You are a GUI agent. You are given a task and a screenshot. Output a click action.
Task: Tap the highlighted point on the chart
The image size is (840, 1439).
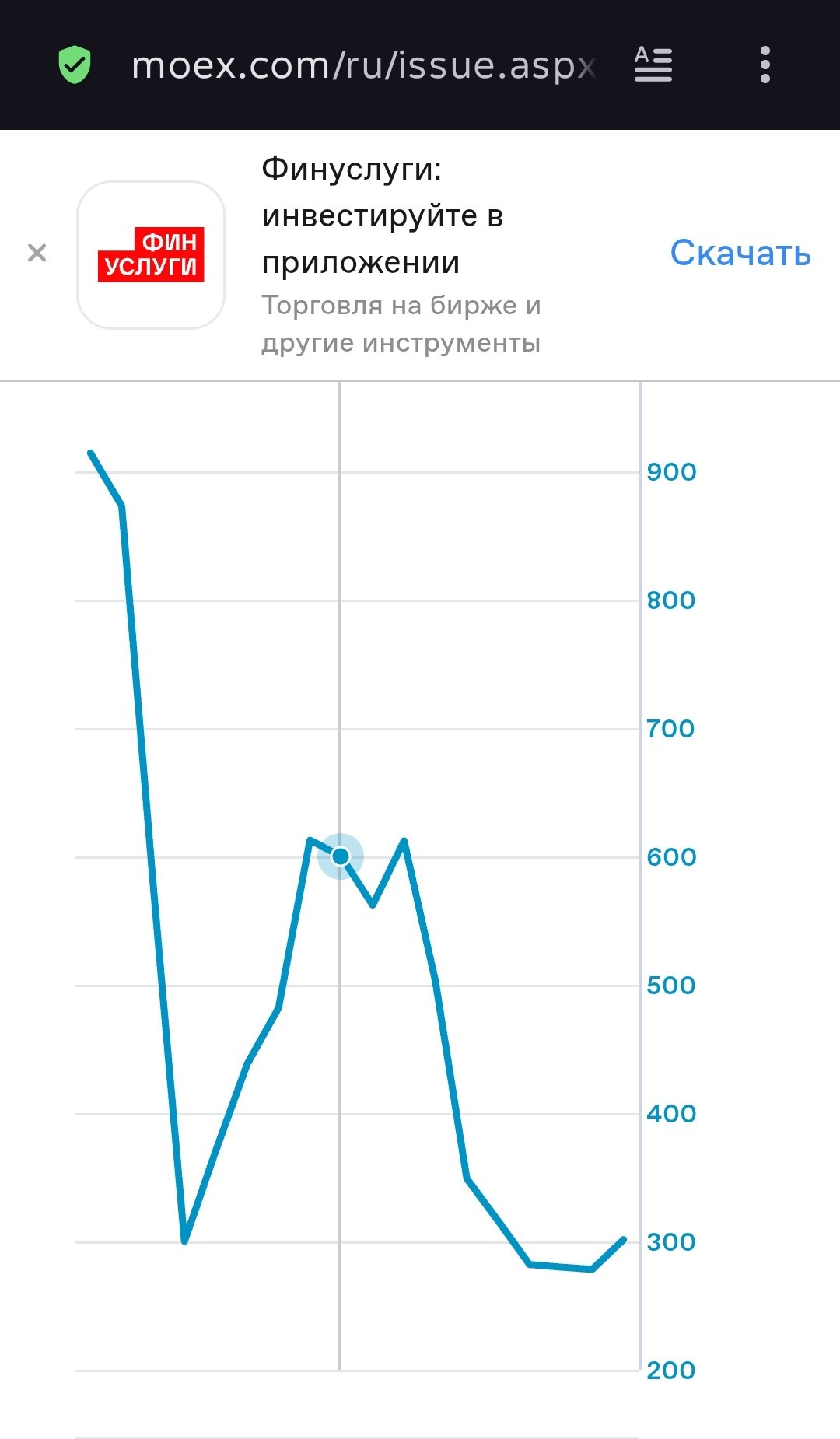coord(341,856)
